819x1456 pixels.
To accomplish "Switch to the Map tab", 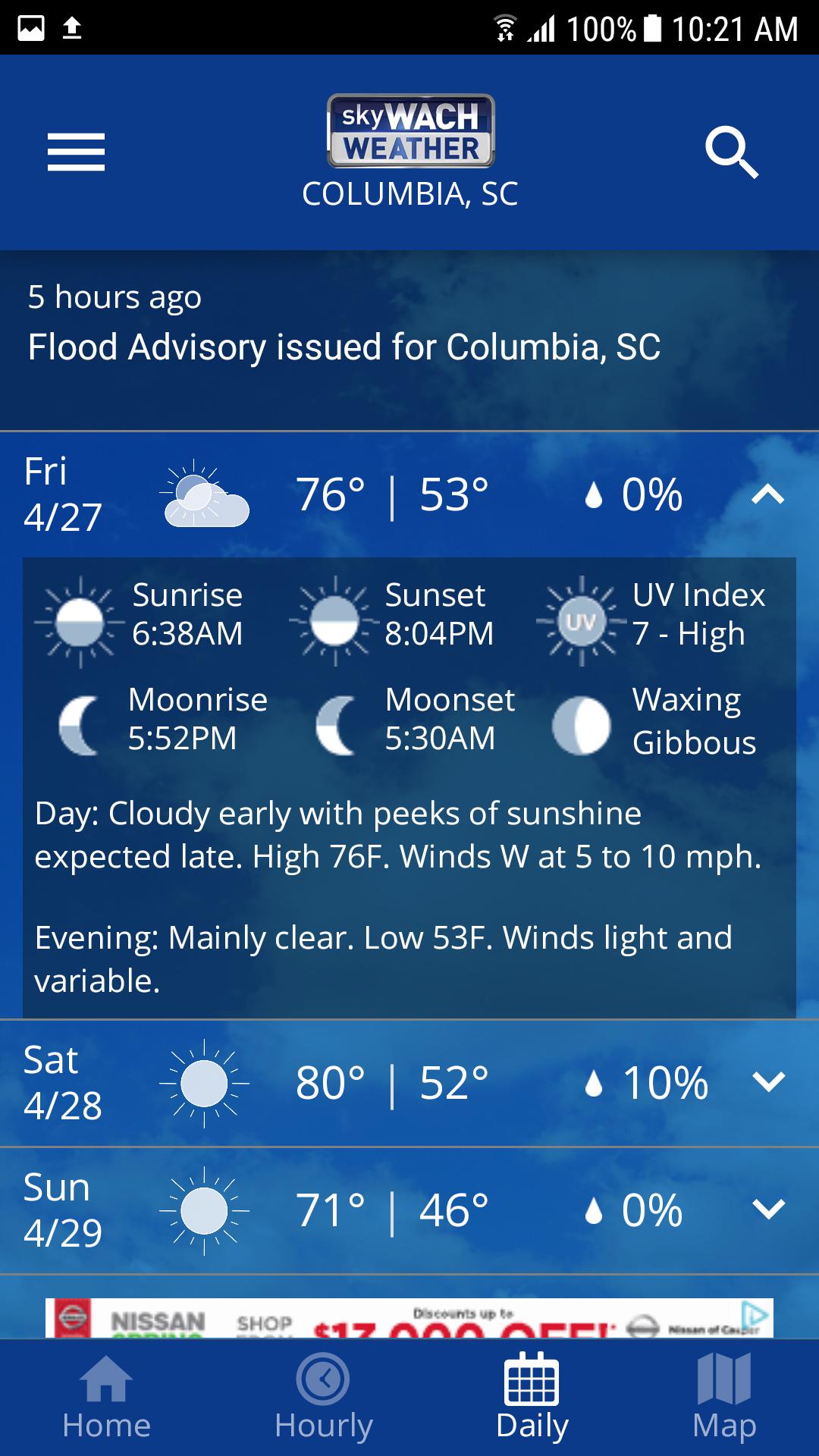I will pos(724,1398).
